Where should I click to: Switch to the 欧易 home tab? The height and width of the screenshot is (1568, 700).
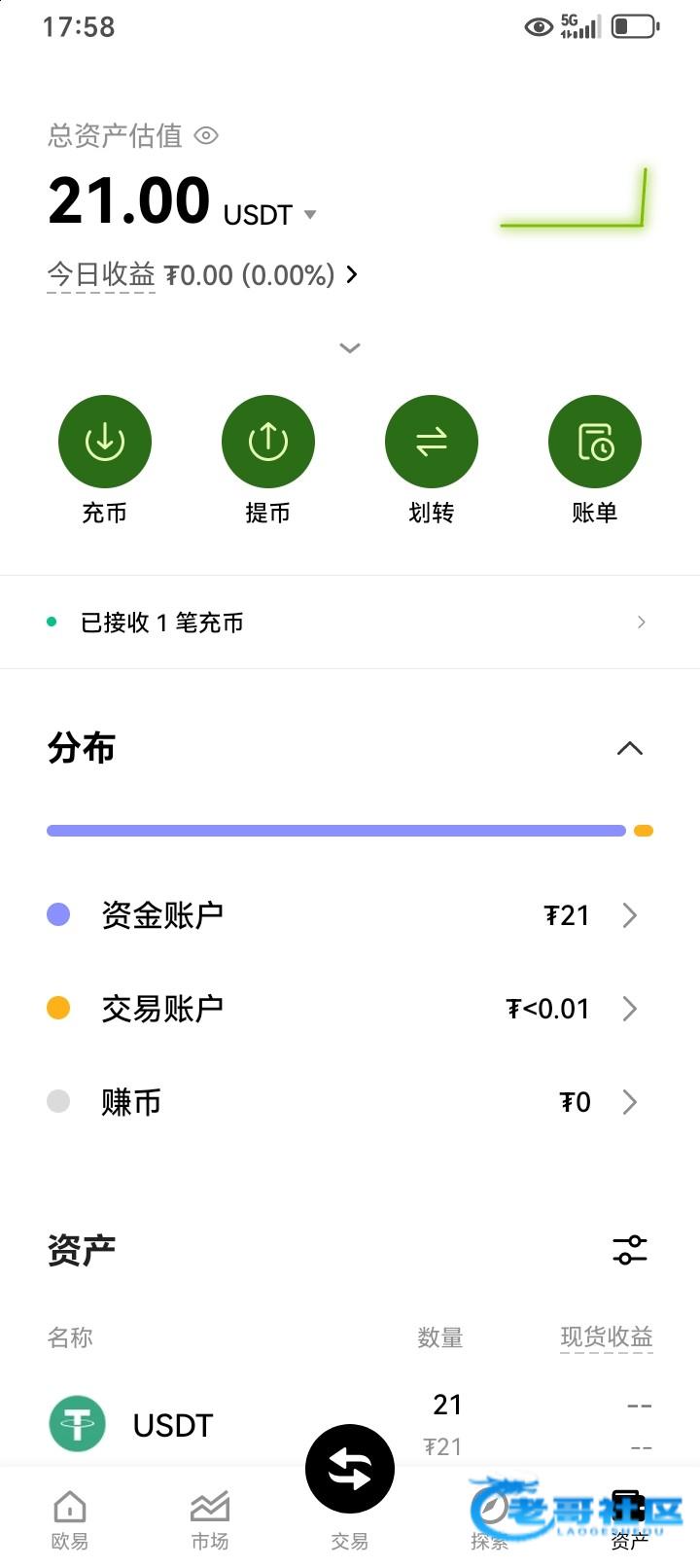coord(70,1521)
